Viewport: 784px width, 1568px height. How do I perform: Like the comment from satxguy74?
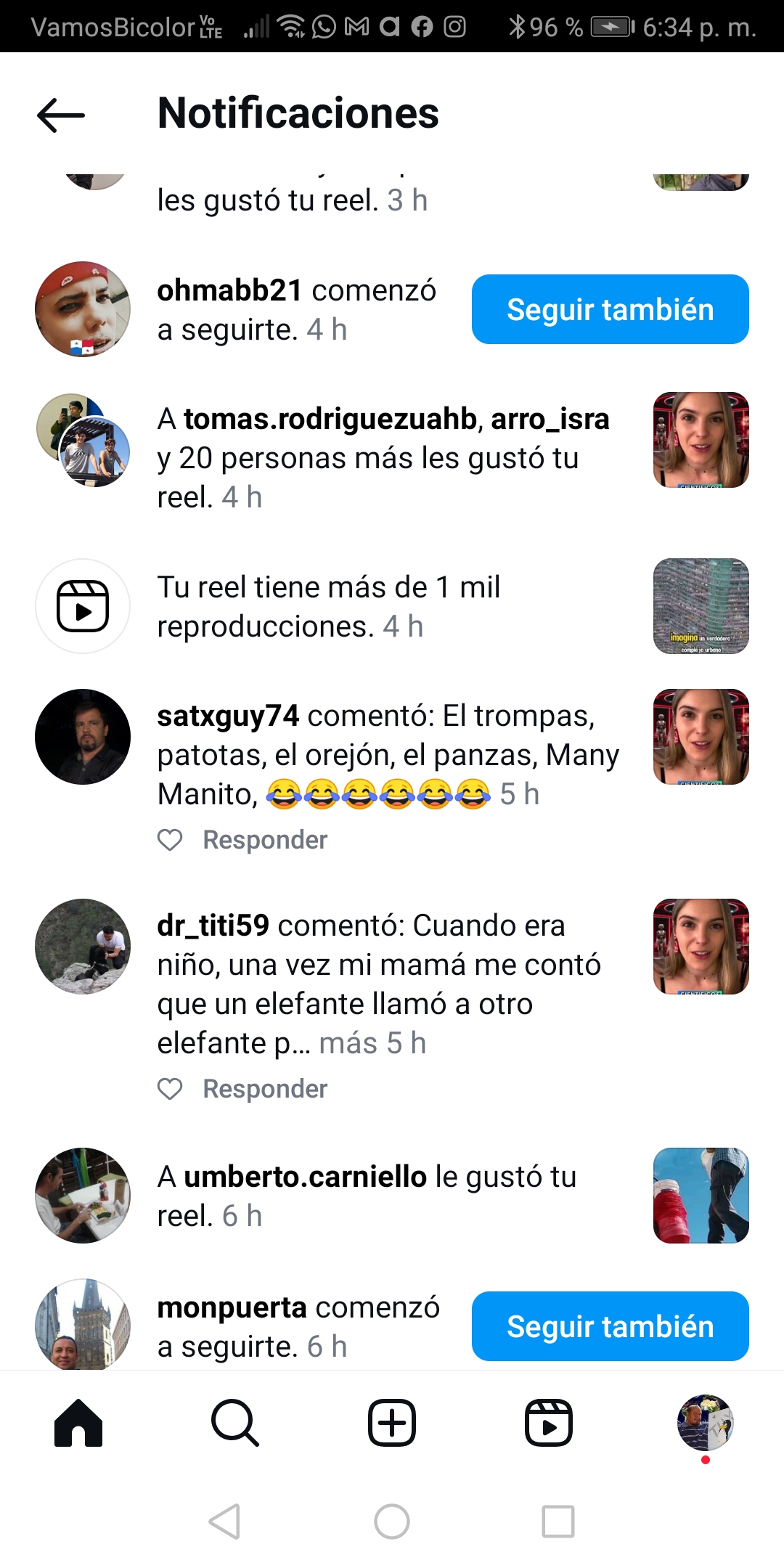(170, 840)
